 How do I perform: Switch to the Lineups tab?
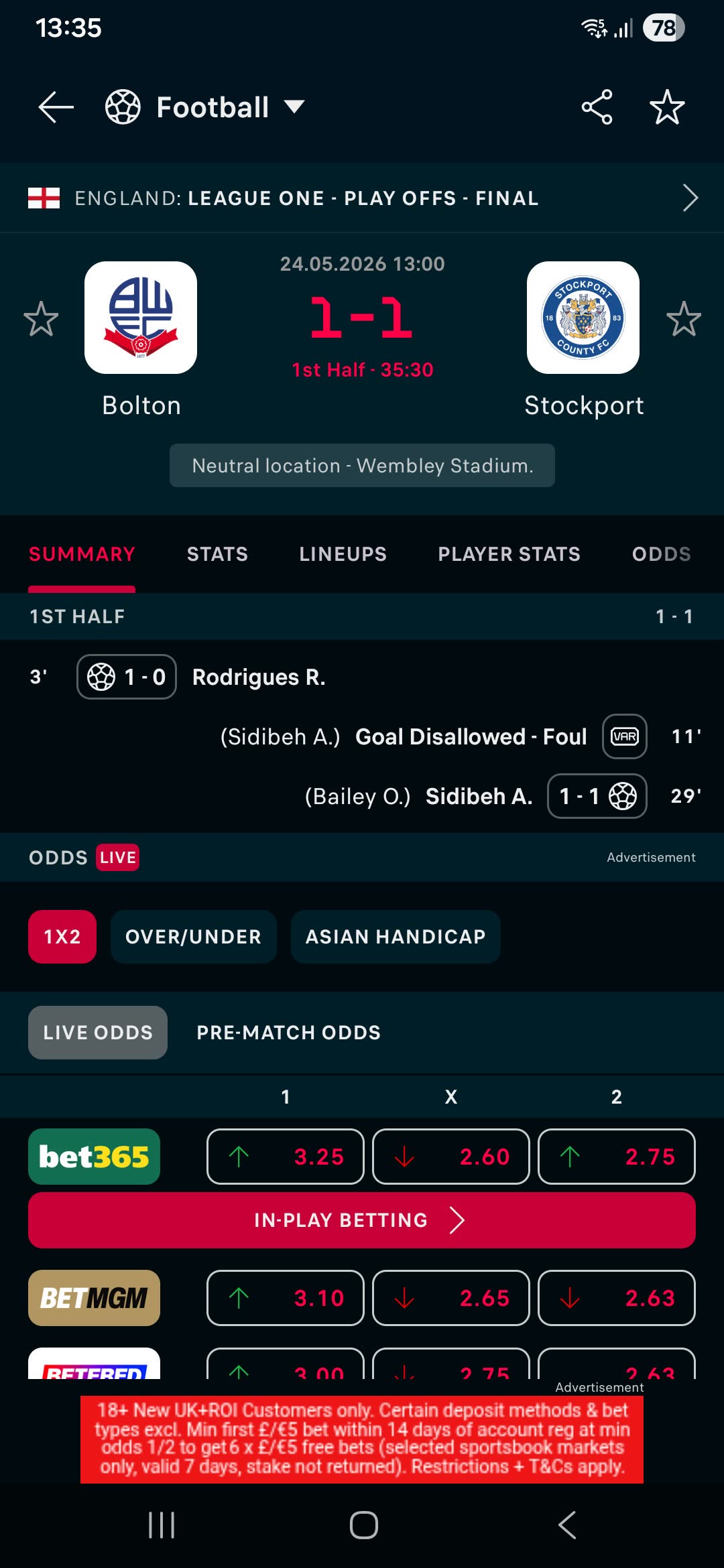[343, 554]
